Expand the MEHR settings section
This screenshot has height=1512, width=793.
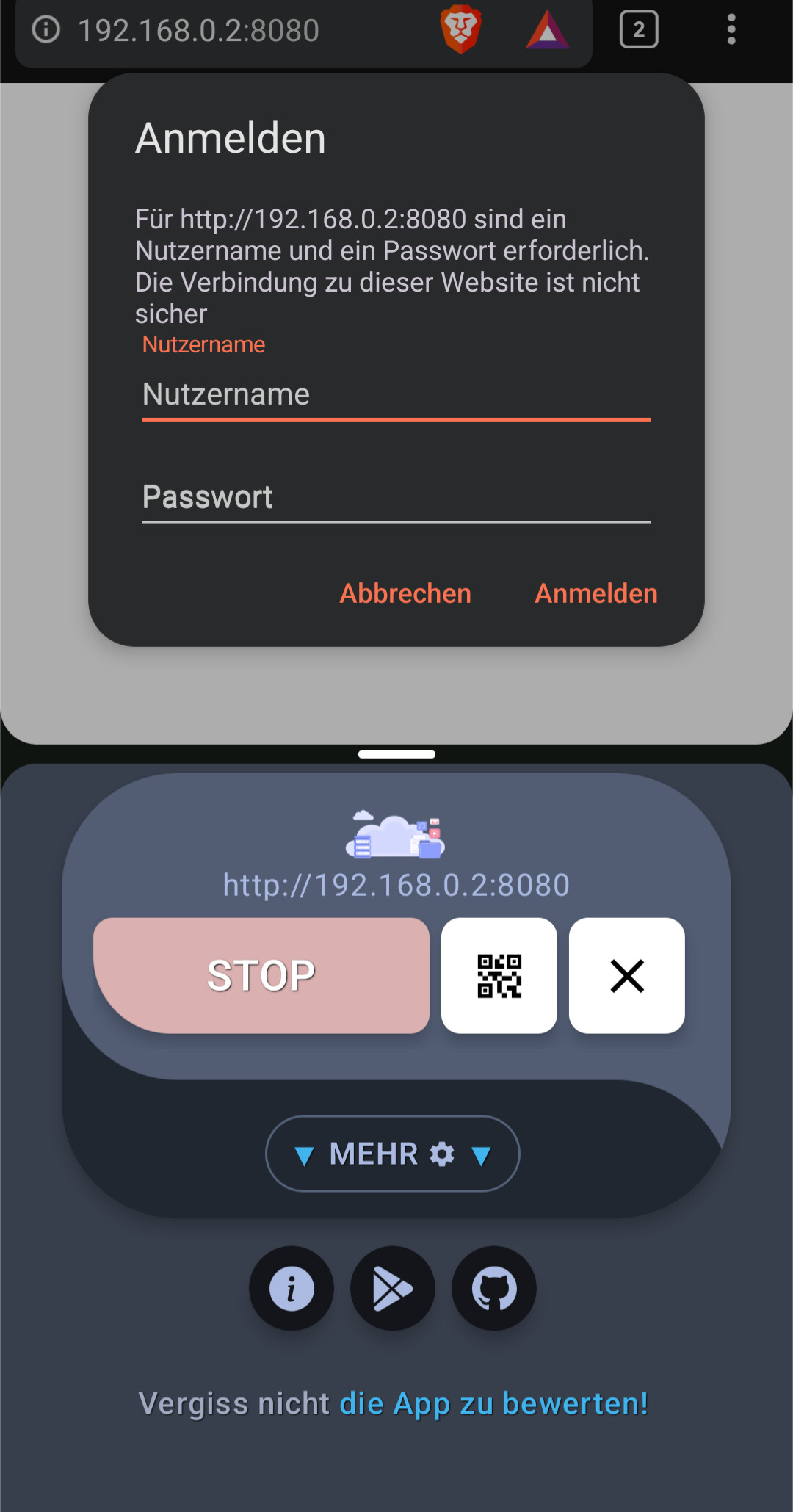pyautogui.click(x=393, y=1154)
